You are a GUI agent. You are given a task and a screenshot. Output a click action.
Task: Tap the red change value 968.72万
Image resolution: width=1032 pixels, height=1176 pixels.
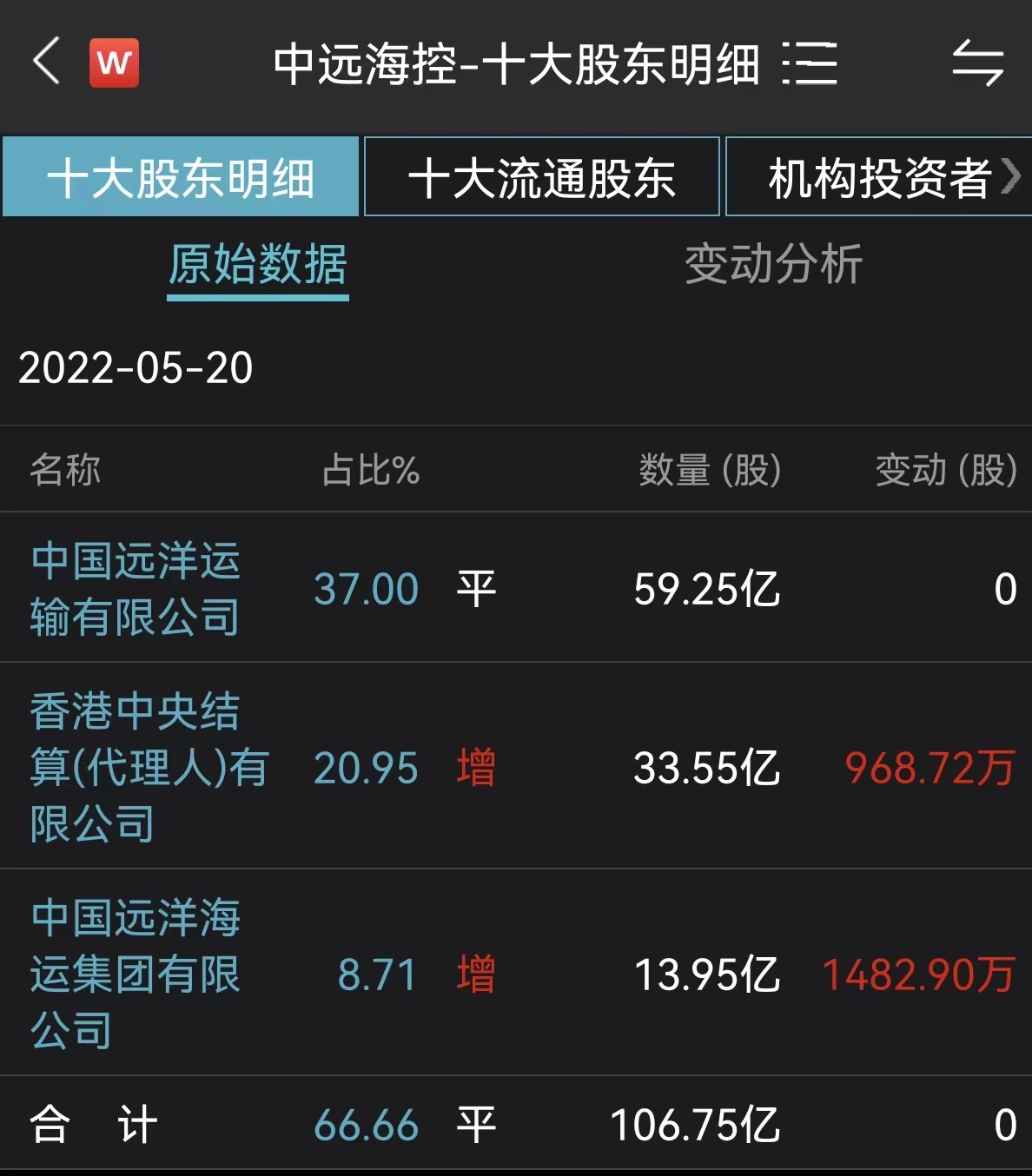[x=928, y=768]
